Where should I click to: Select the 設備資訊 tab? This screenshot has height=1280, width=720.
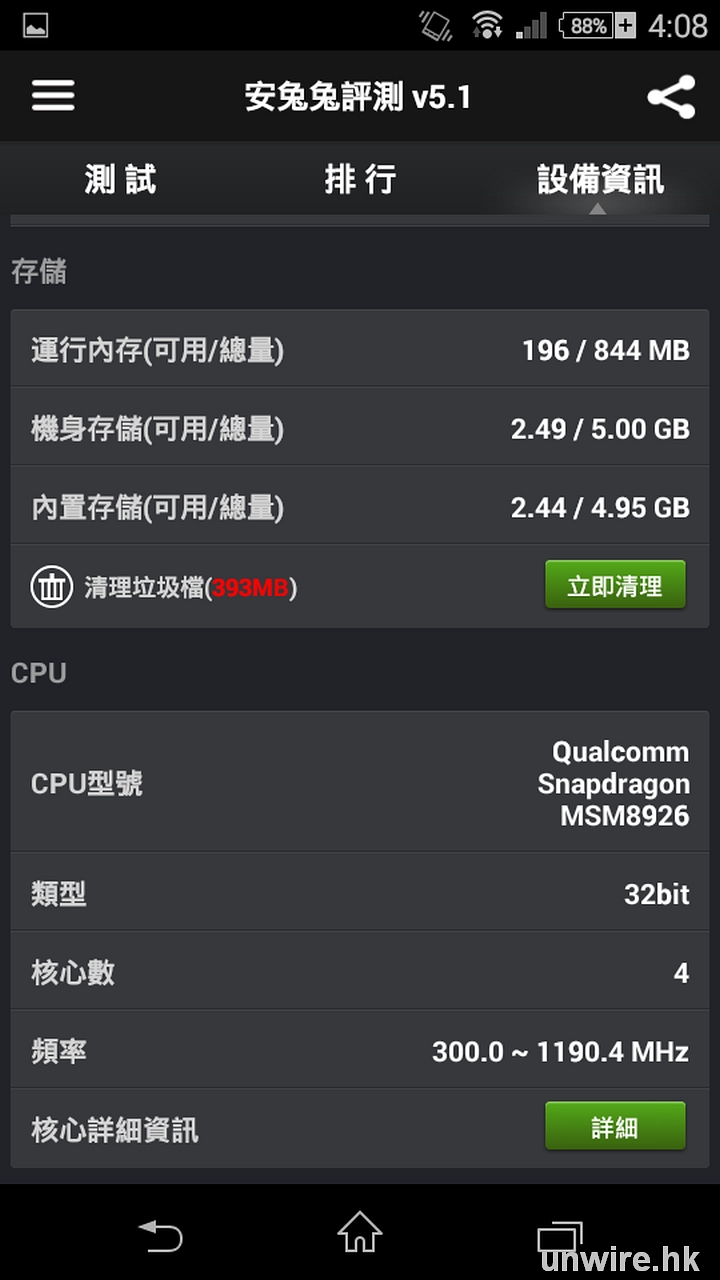(x=599, y=180)
